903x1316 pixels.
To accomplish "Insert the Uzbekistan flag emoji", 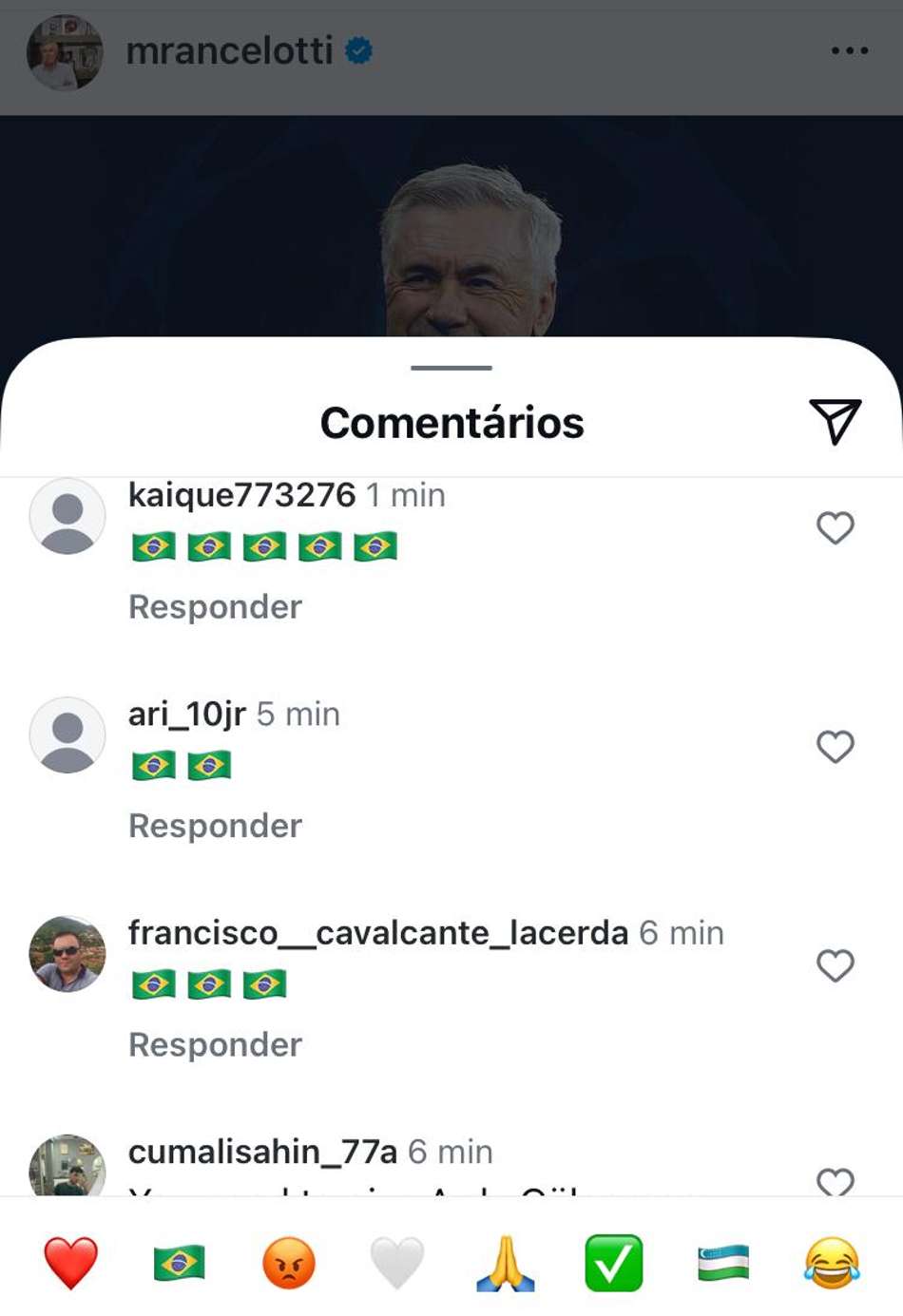I will (723, 1263).
